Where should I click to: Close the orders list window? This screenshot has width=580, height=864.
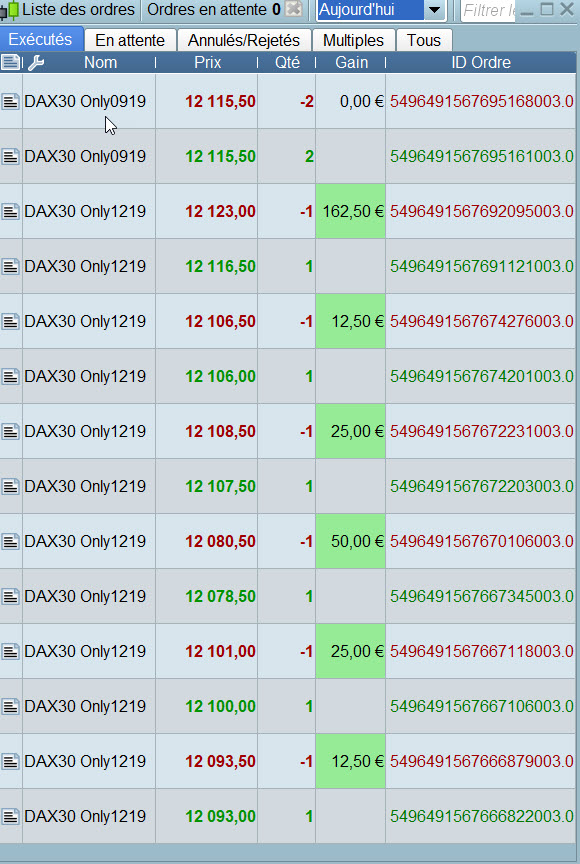[566, 9]
